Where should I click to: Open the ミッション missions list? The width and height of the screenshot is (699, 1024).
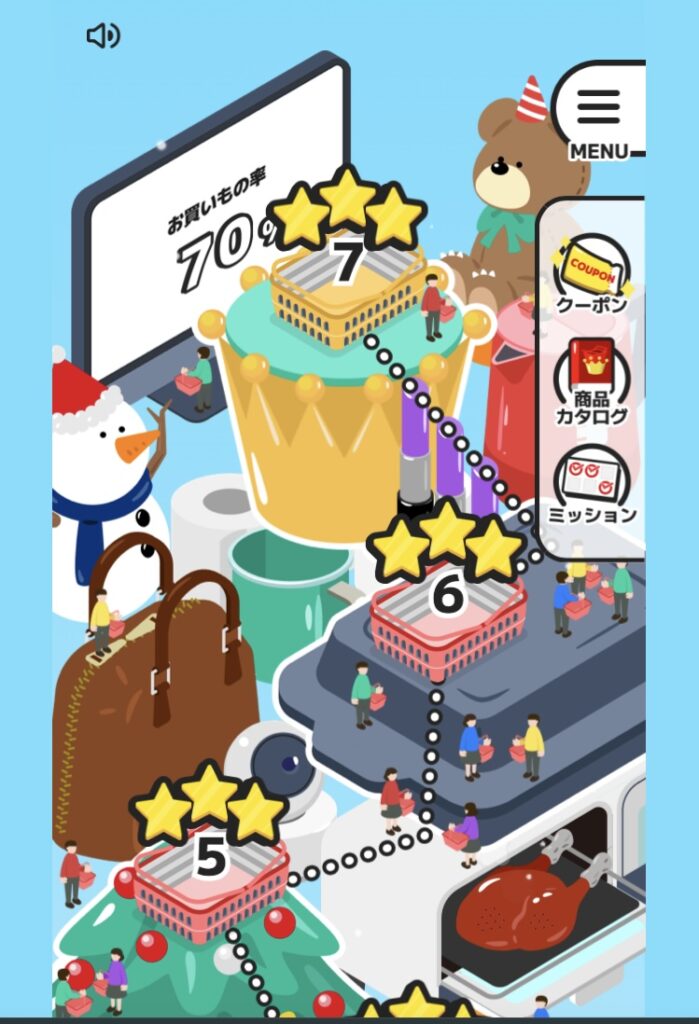pyautogui.click(x=592, y=484)
